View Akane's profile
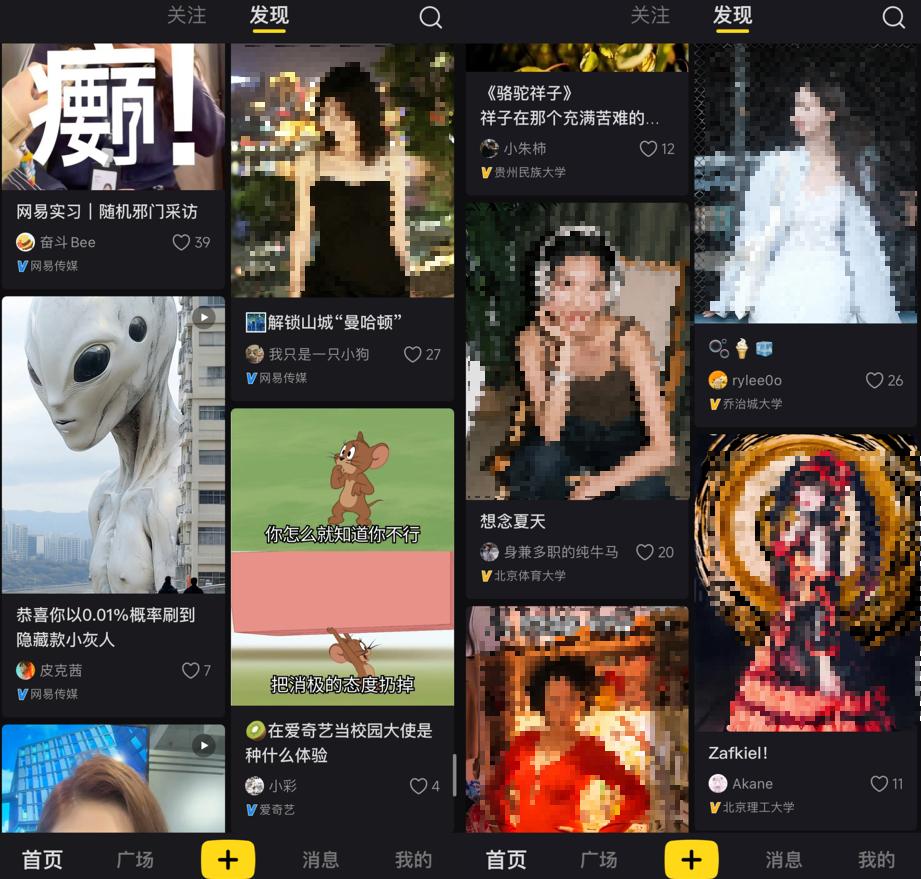Screen dimensions: 921x879 tap(751, 784)
